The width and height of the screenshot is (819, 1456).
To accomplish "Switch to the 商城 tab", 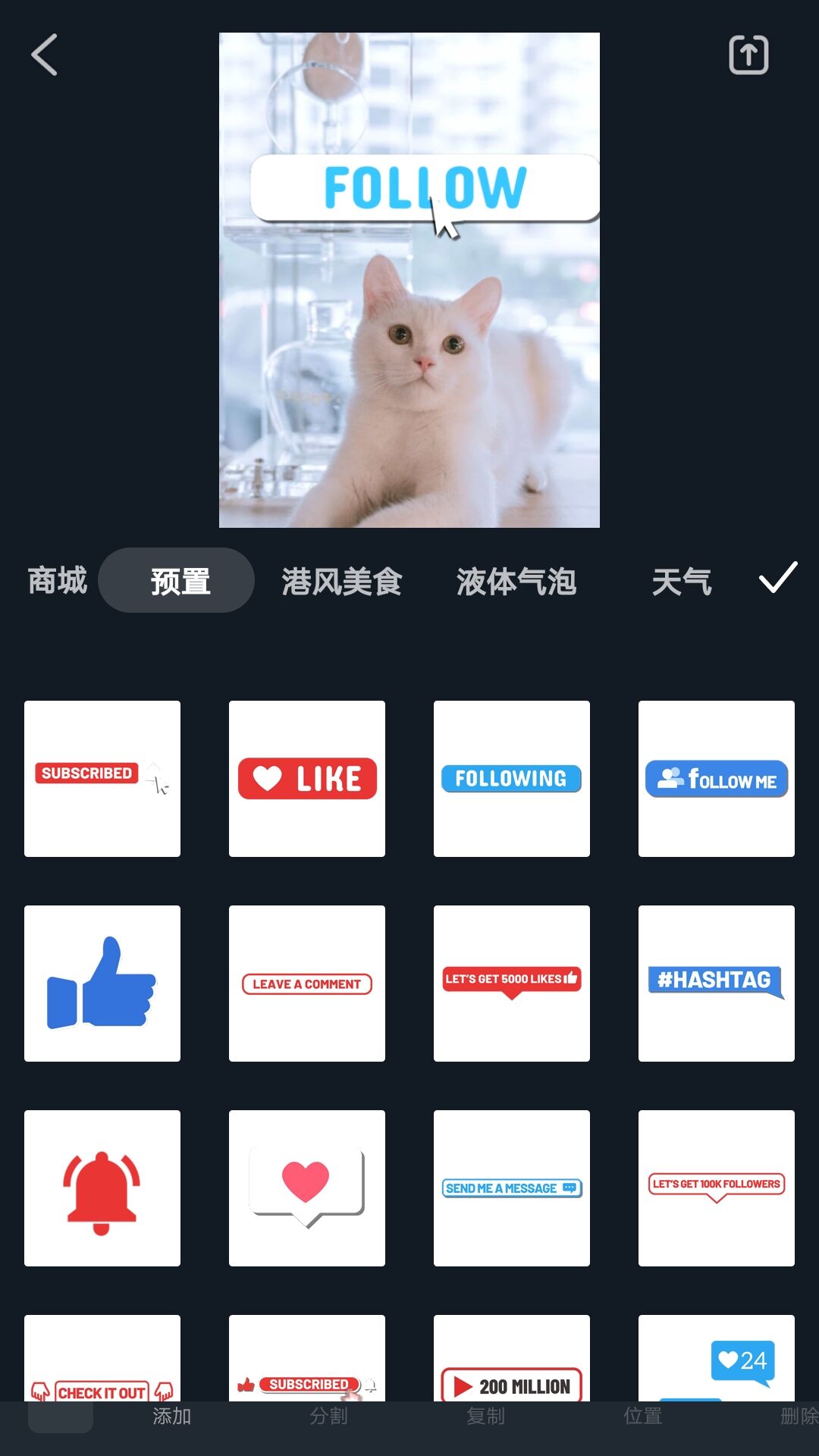I will [x=56, y=580].
